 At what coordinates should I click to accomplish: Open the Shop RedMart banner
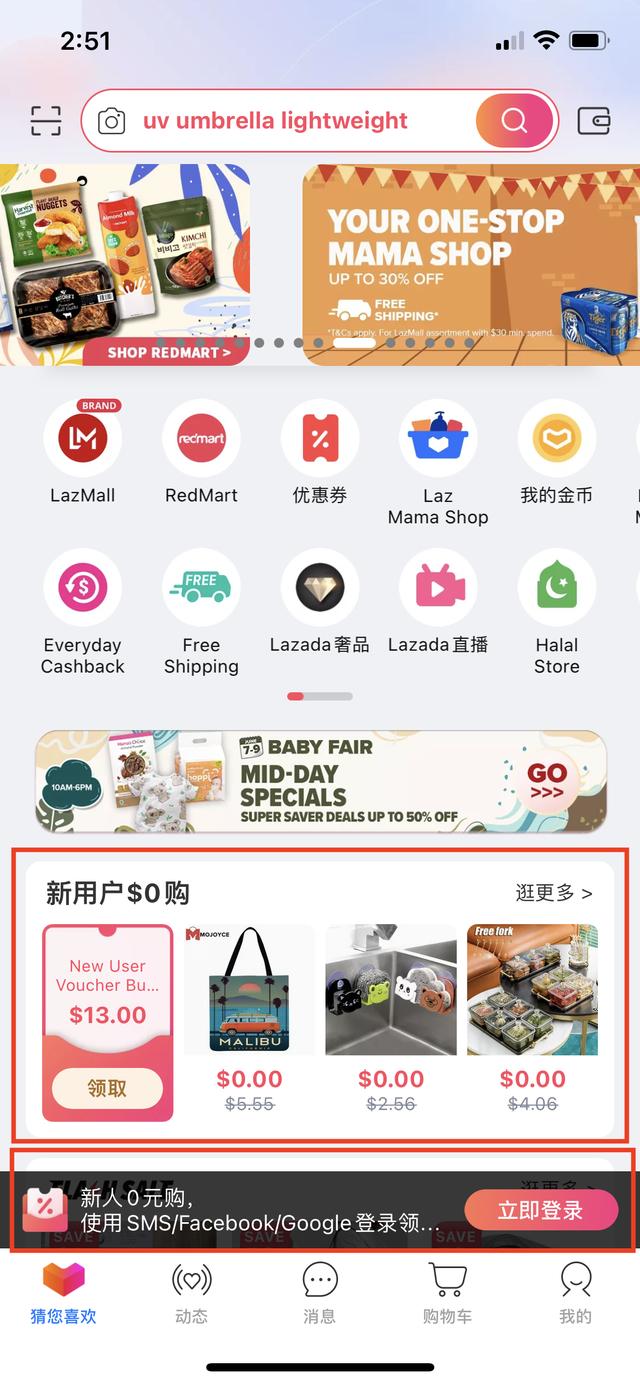124,265
